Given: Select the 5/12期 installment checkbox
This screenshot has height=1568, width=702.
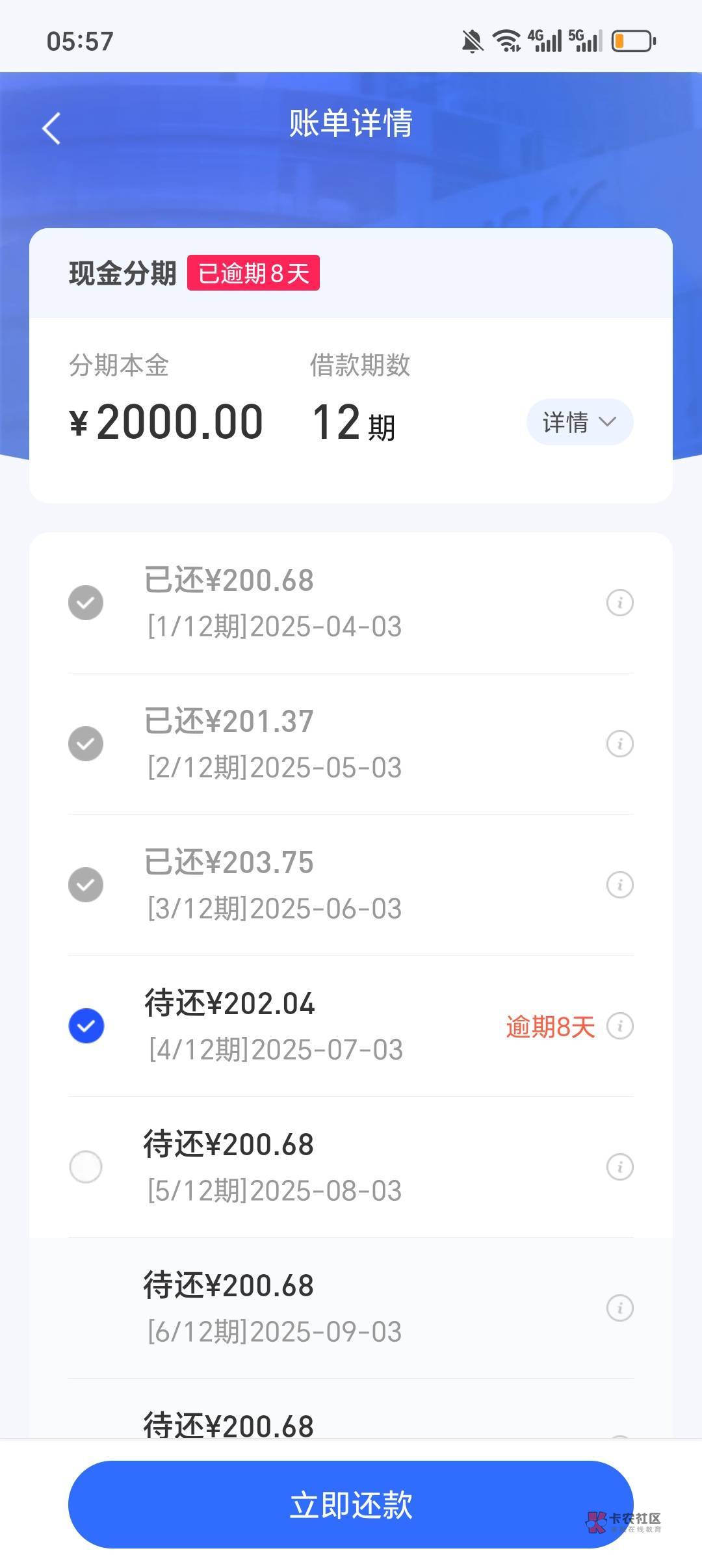Looking at the screenshot, I should [86, 1167].
